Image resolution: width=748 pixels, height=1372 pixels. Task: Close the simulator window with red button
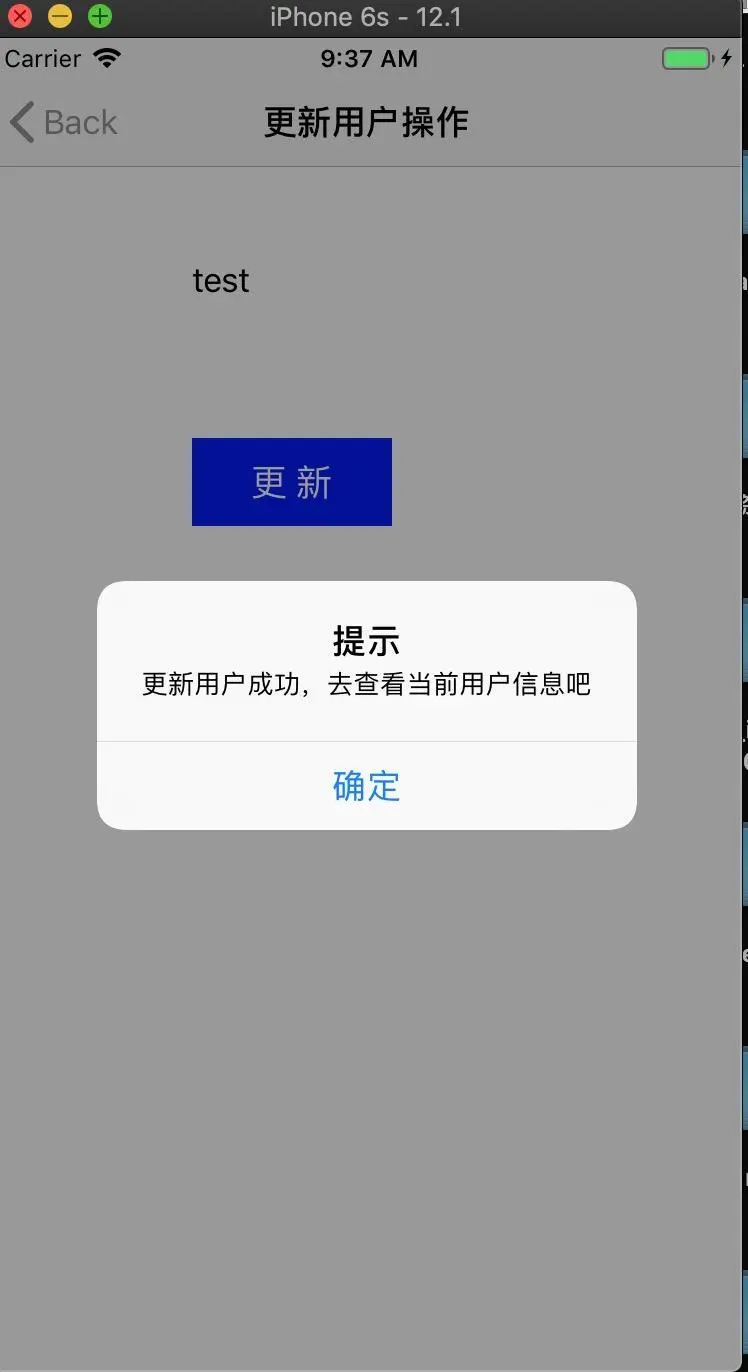pyautogui.click(x=19, y=16)
